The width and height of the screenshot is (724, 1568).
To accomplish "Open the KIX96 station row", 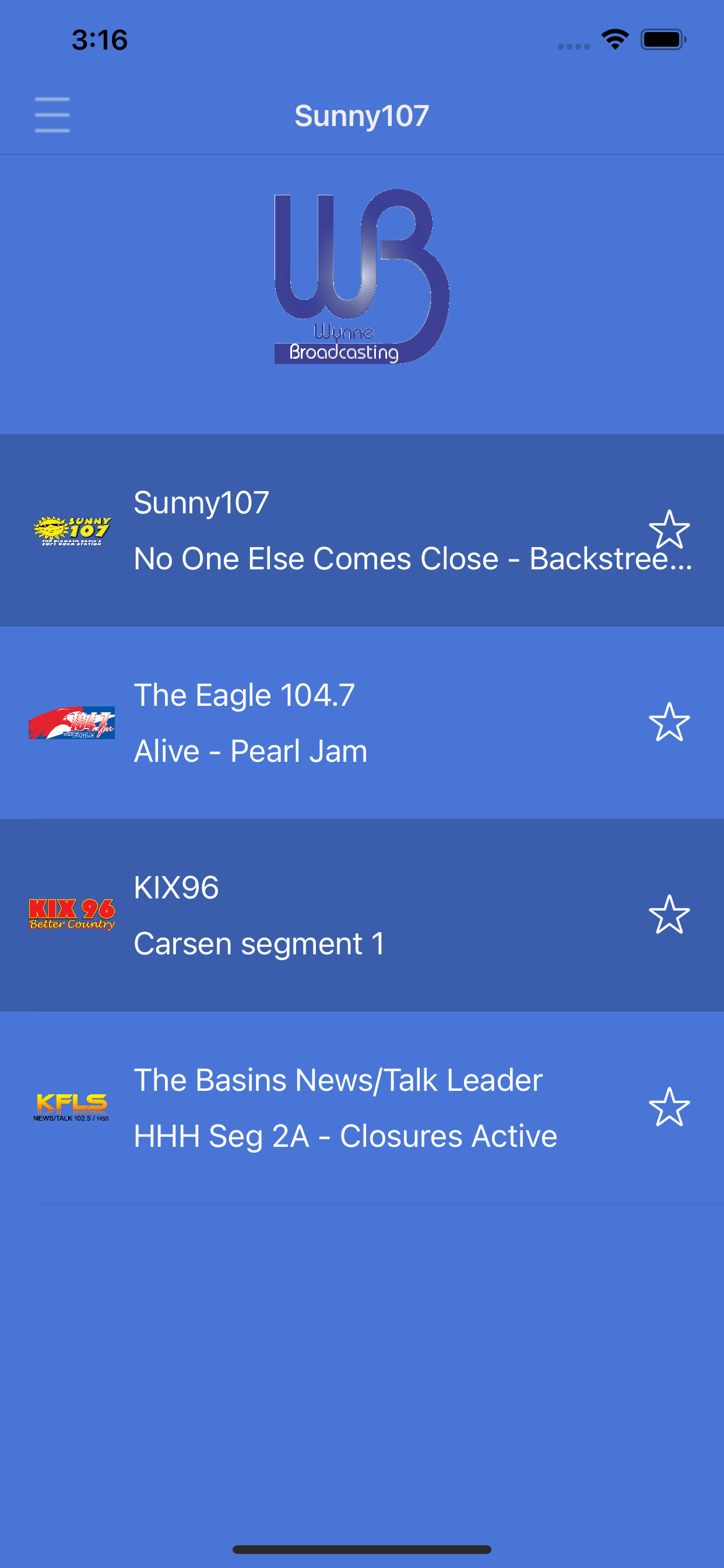I will (x=362, y=915).
